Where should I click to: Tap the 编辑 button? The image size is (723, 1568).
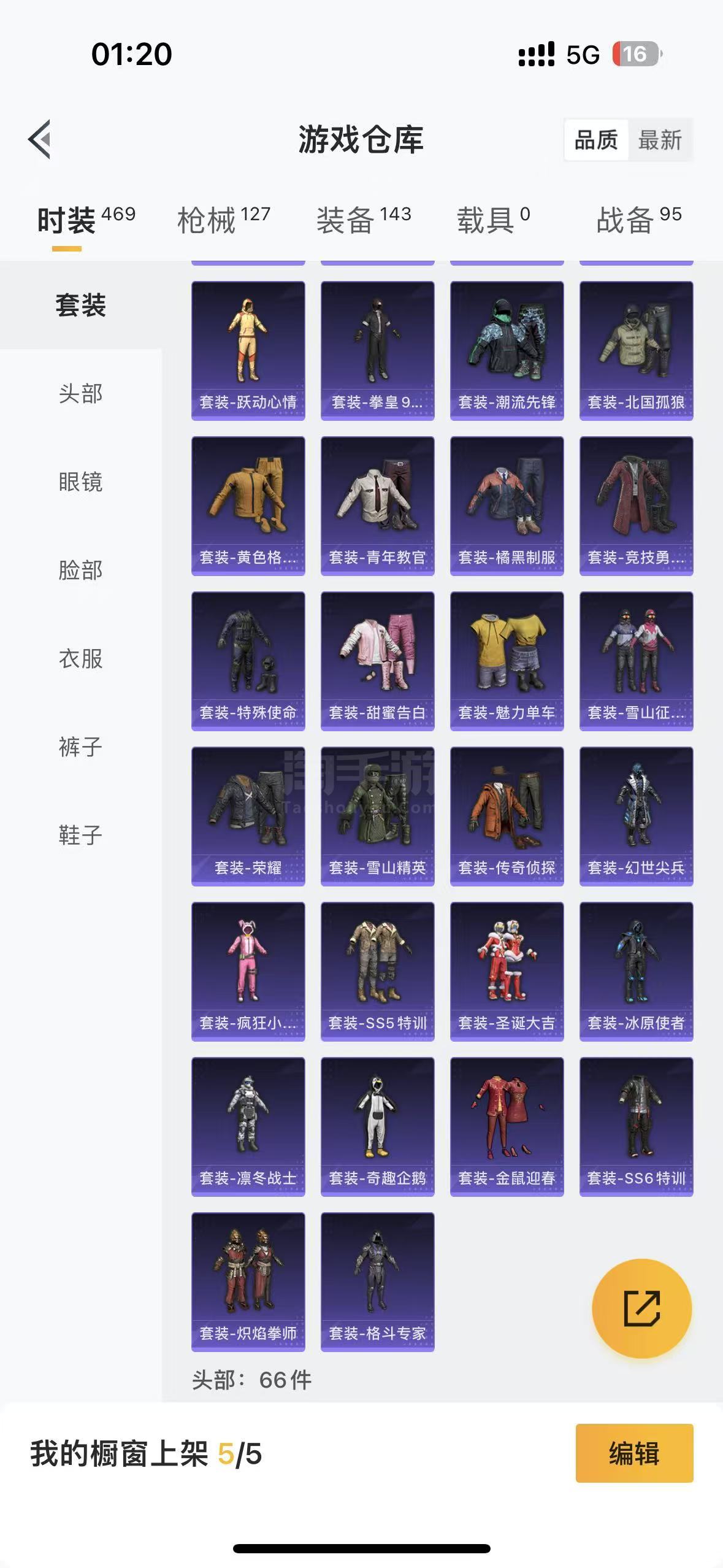[634, 1453]
